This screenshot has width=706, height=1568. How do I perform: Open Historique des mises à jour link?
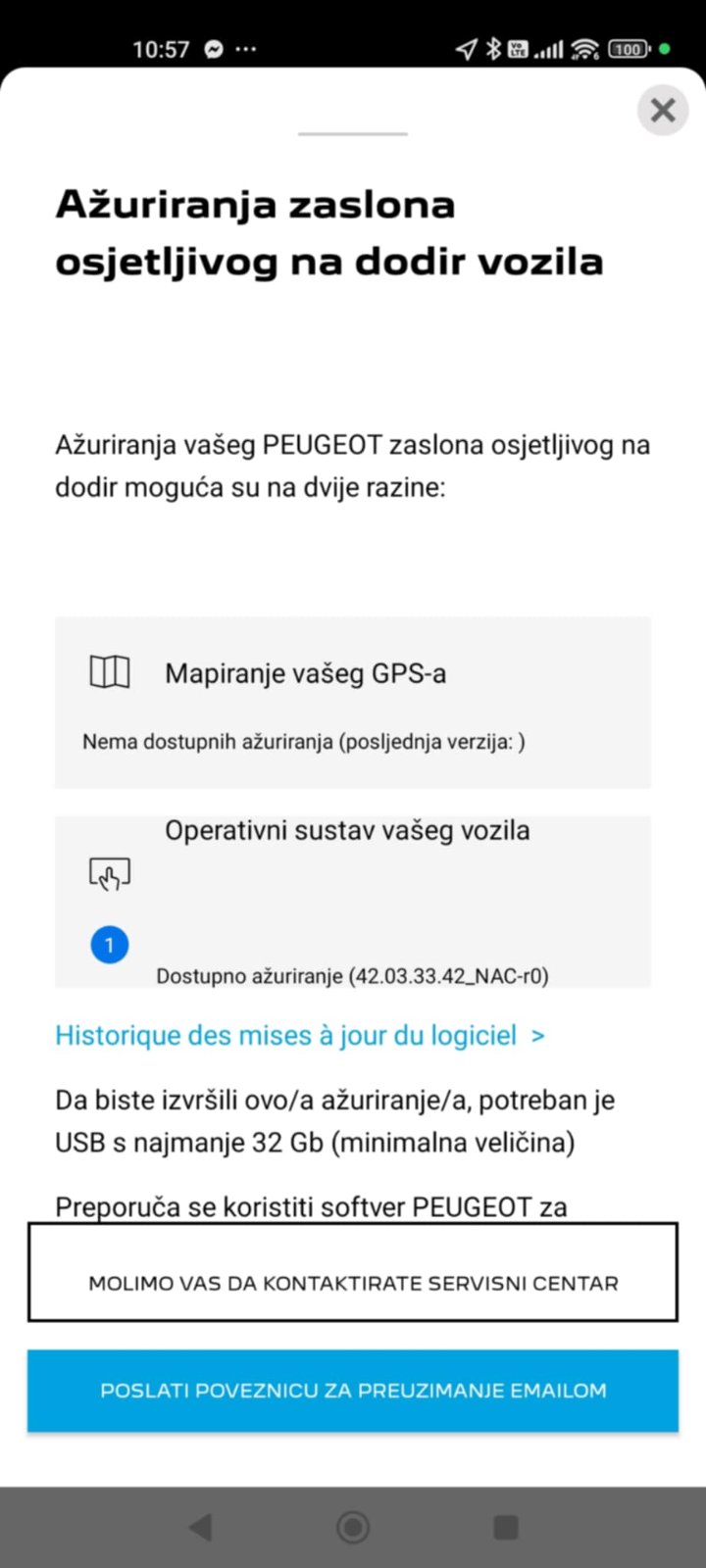pyautogui.click(x=299, y=1035)
